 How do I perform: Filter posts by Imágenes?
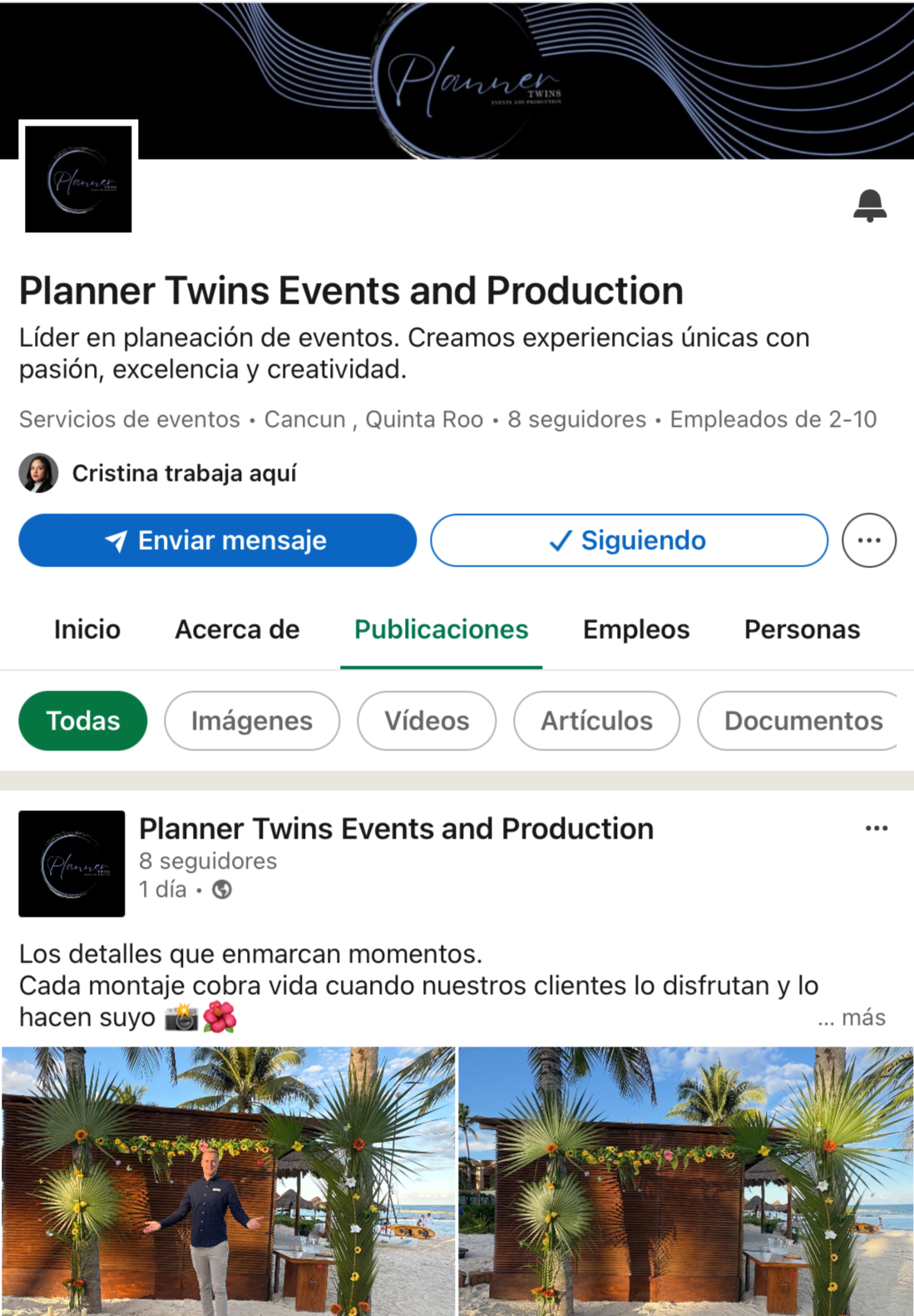tap(252, 720)
